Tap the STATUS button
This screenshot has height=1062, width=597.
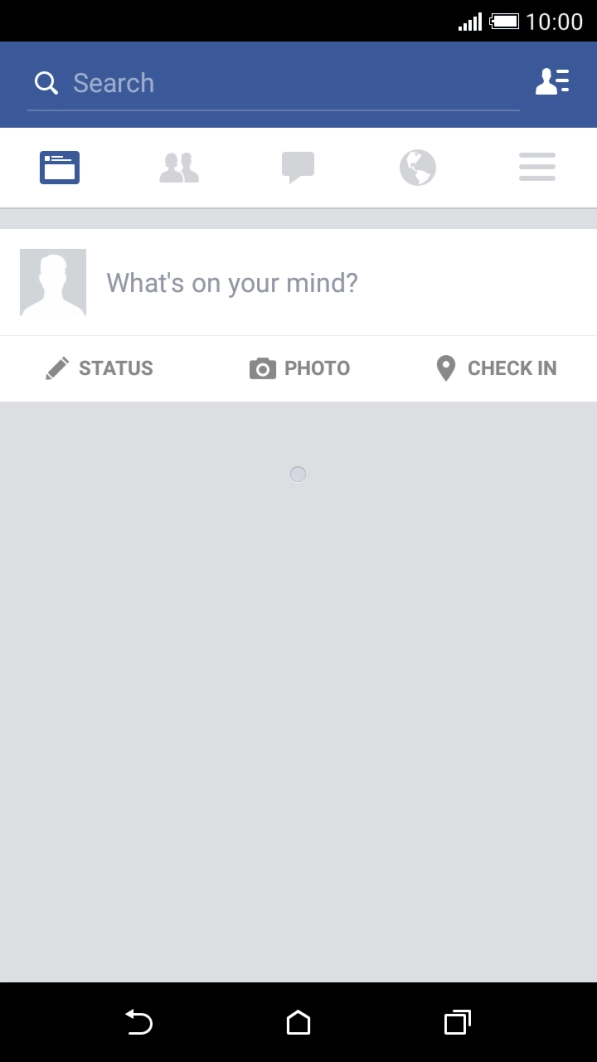[x=100, y=368]
